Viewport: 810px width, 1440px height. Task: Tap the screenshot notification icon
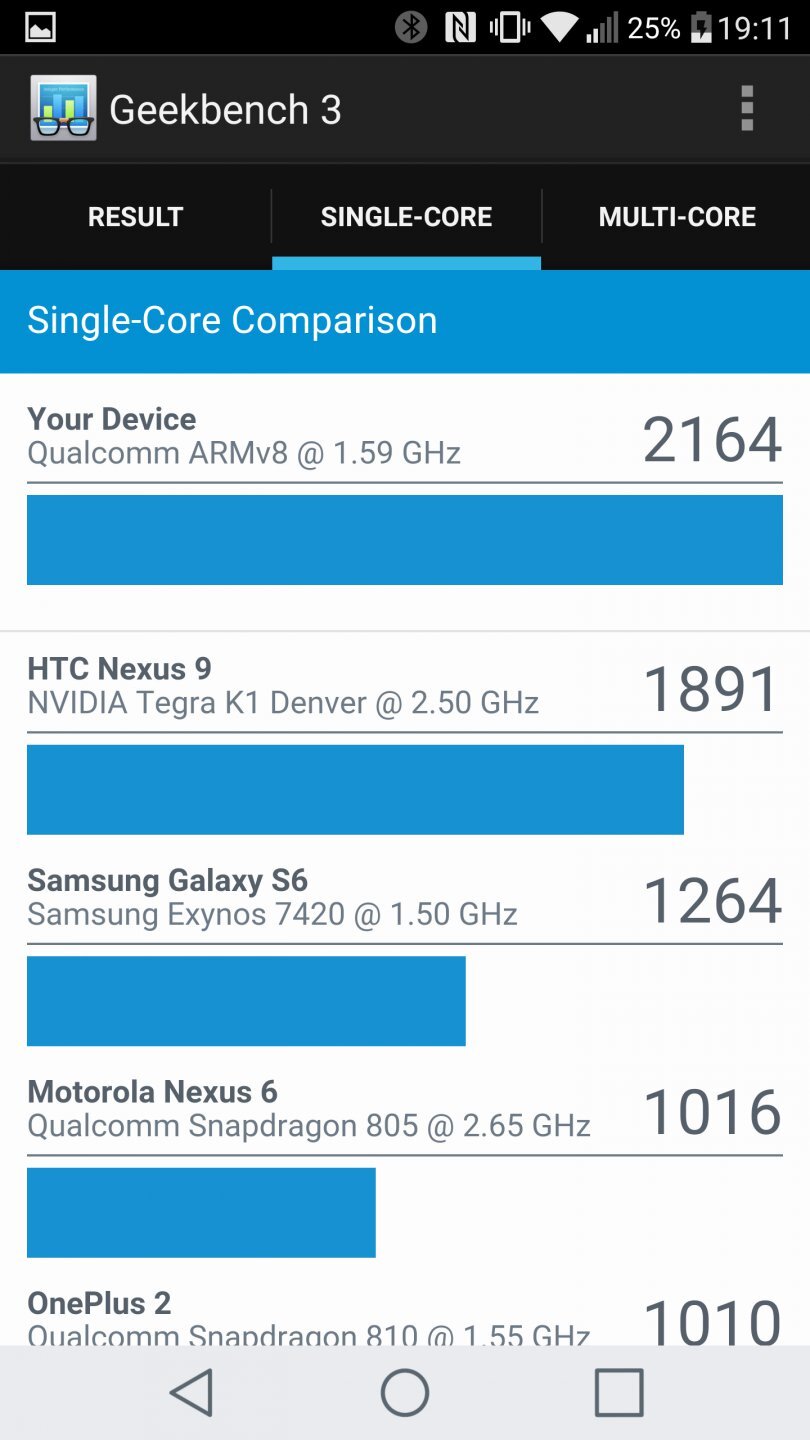40,27
